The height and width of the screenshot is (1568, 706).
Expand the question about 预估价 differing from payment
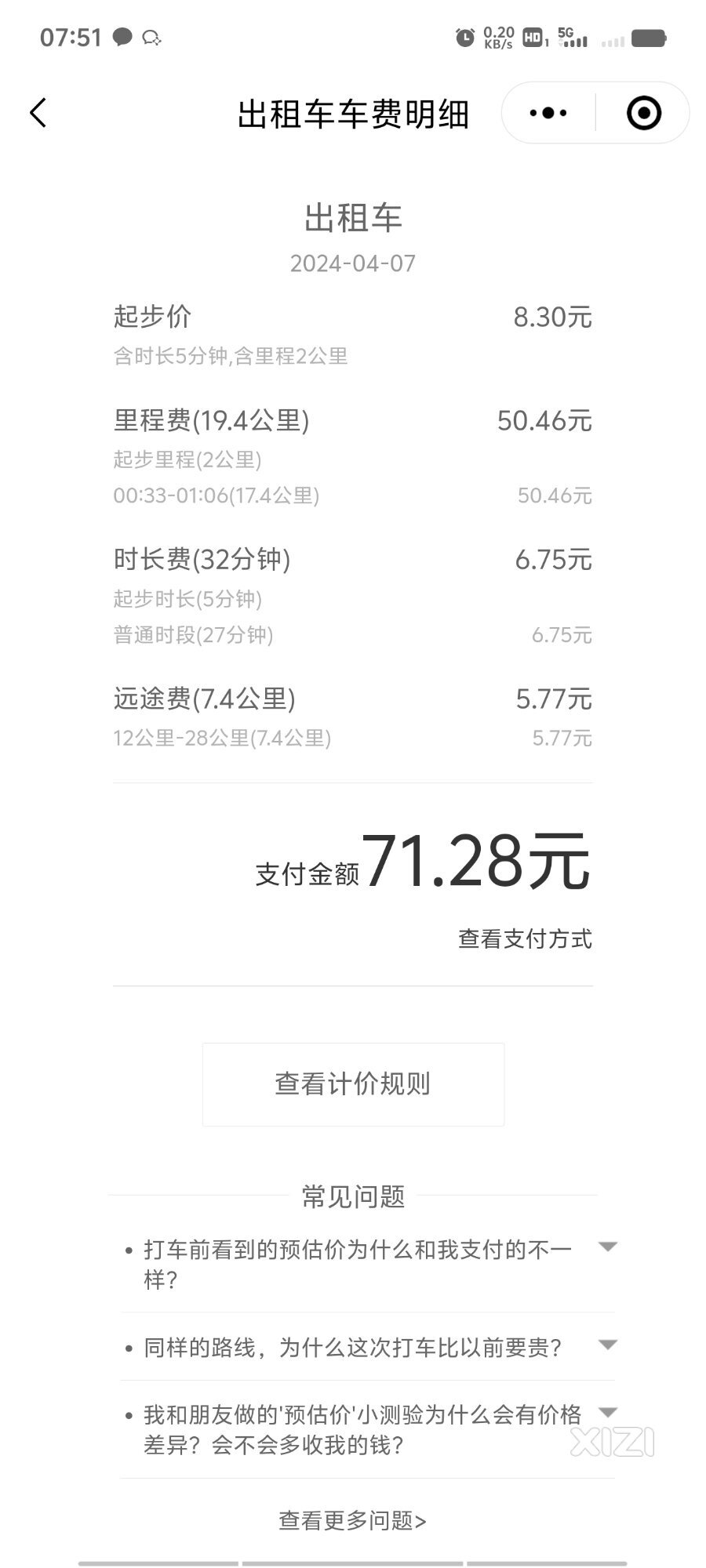point(368,1264)
